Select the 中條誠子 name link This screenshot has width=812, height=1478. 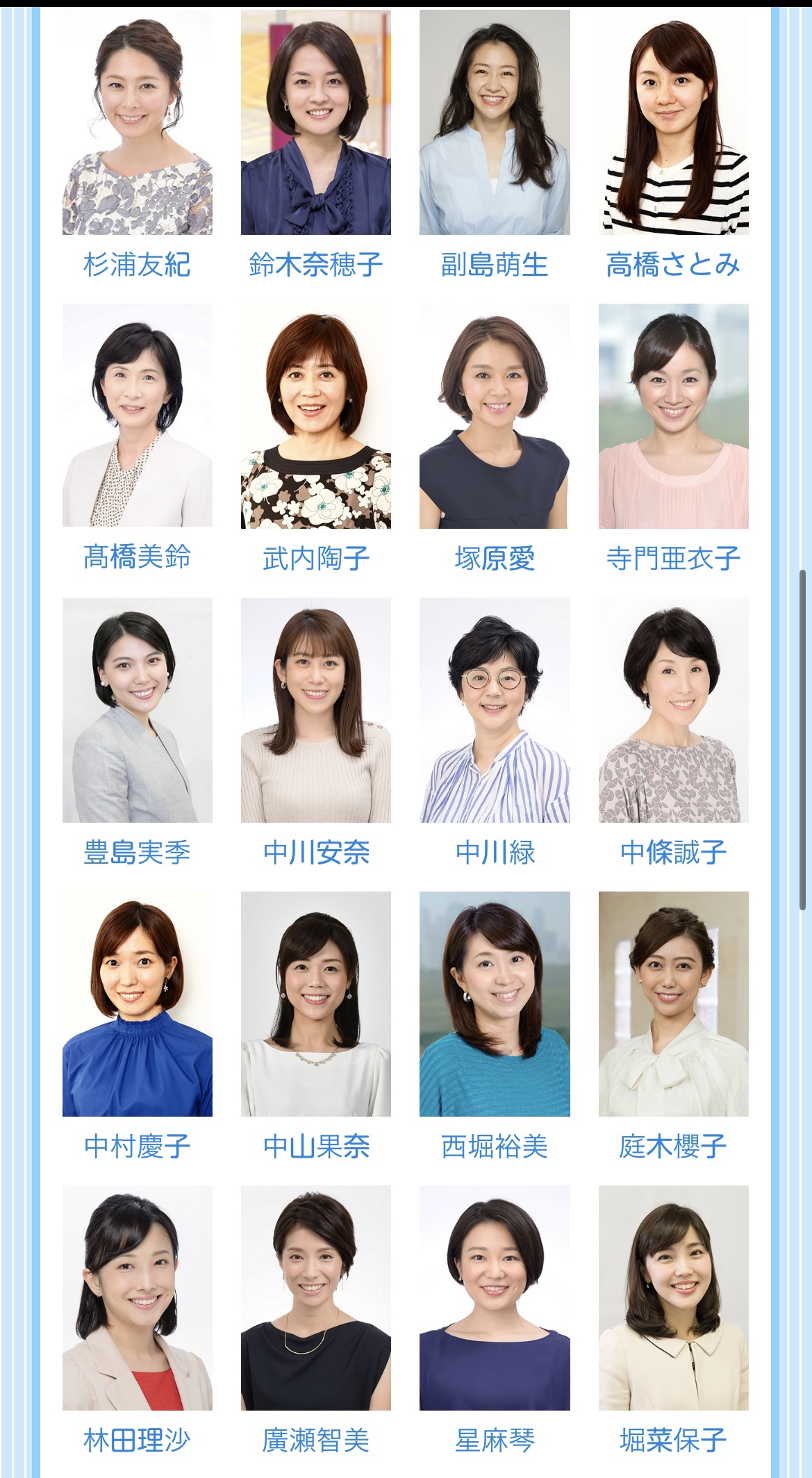tap(673, 853)
